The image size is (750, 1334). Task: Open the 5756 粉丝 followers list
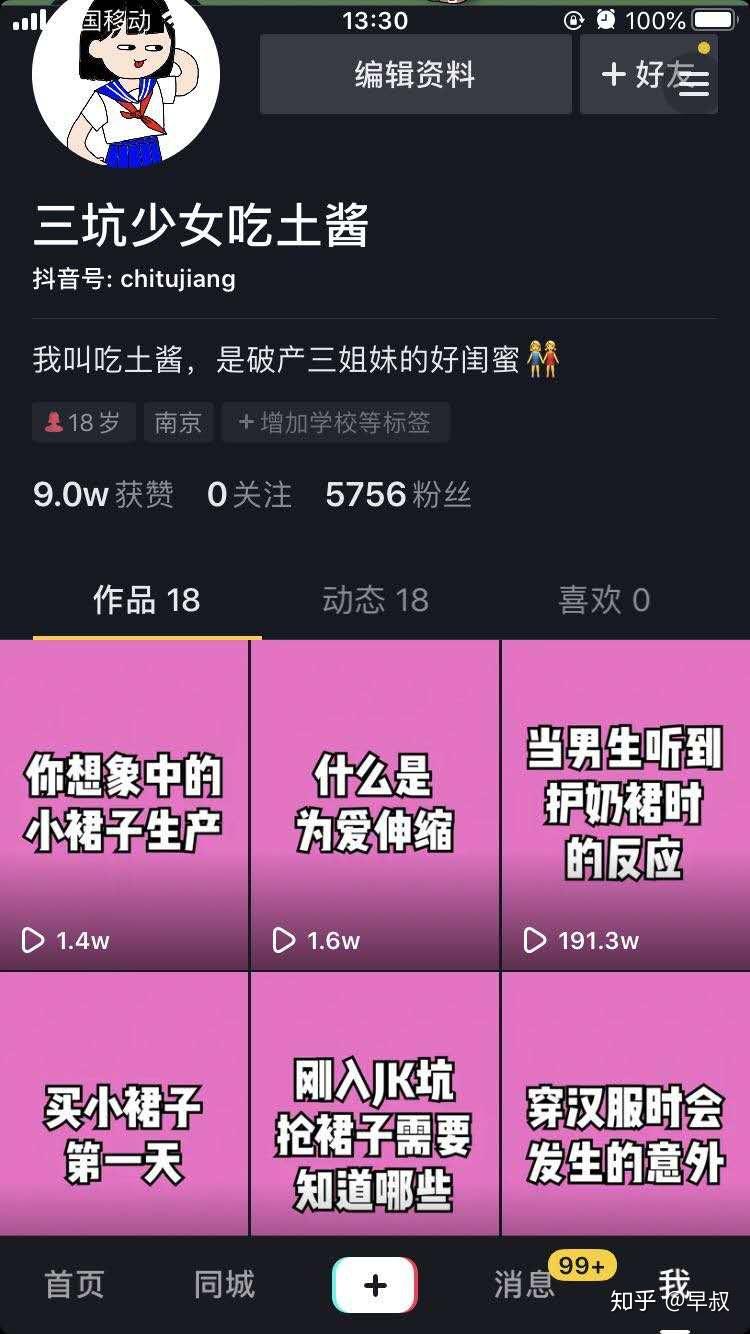(x=397, y=495)
